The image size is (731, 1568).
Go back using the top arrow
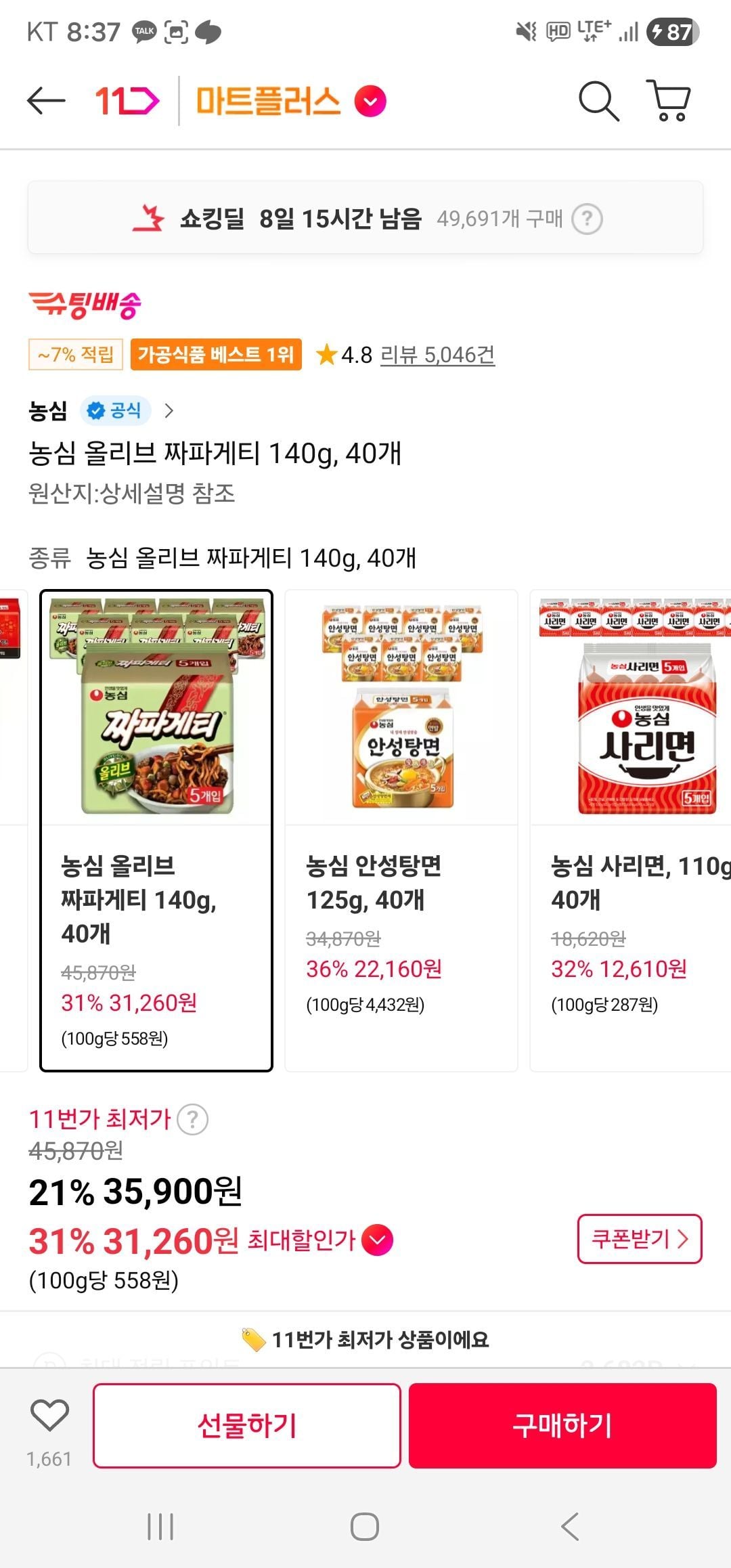point(46,102)
